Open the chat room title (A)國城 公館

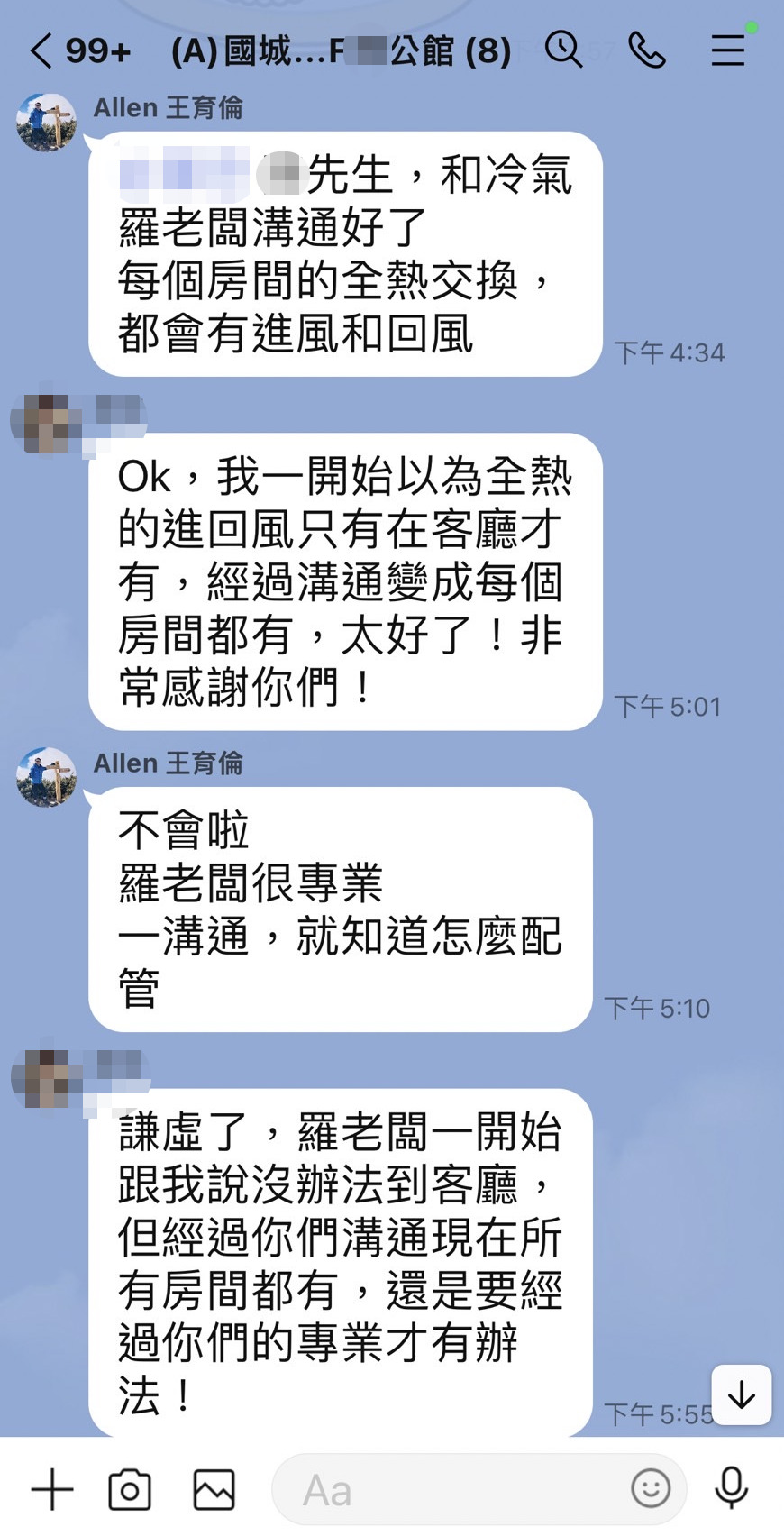pos(338,51)
